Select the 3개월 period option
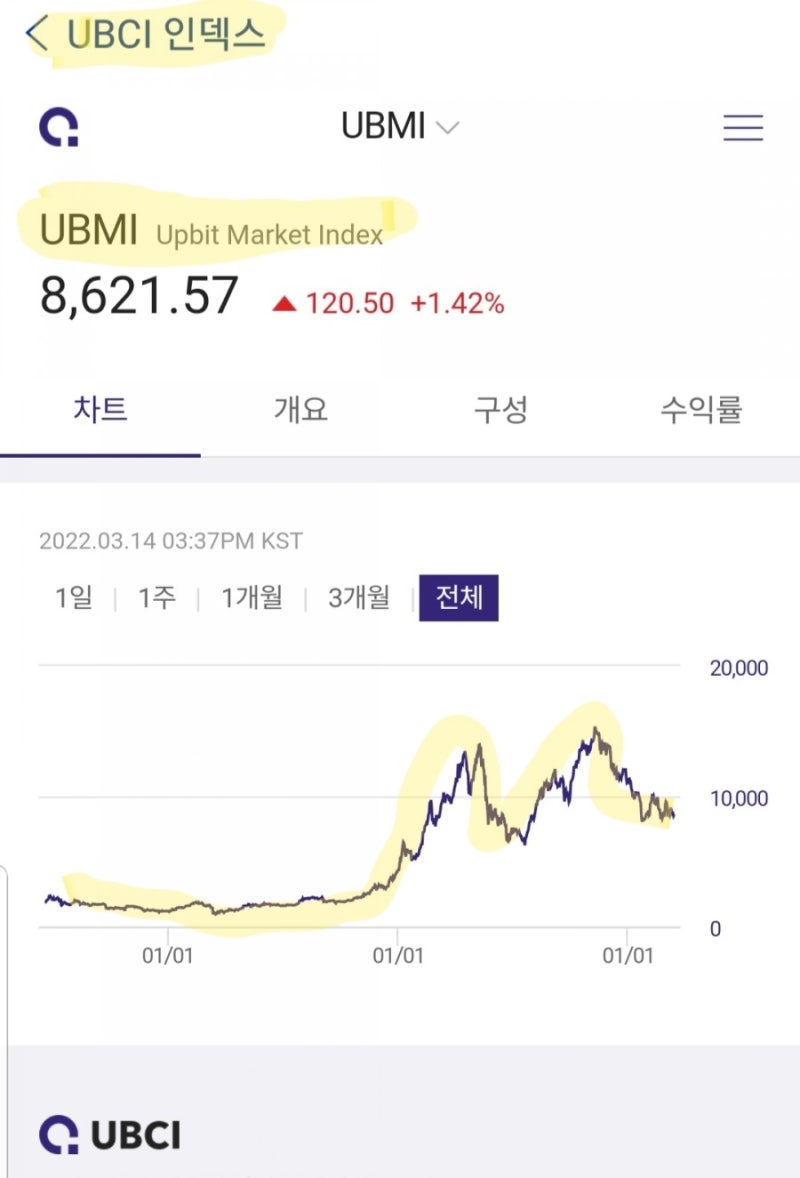Viewport: 800px width, 1178px height. pos(358,597)
